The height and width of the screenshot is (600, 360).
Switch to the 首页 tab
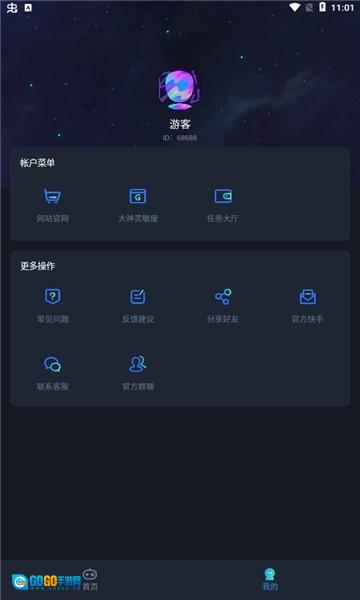(x=90, y=580)
